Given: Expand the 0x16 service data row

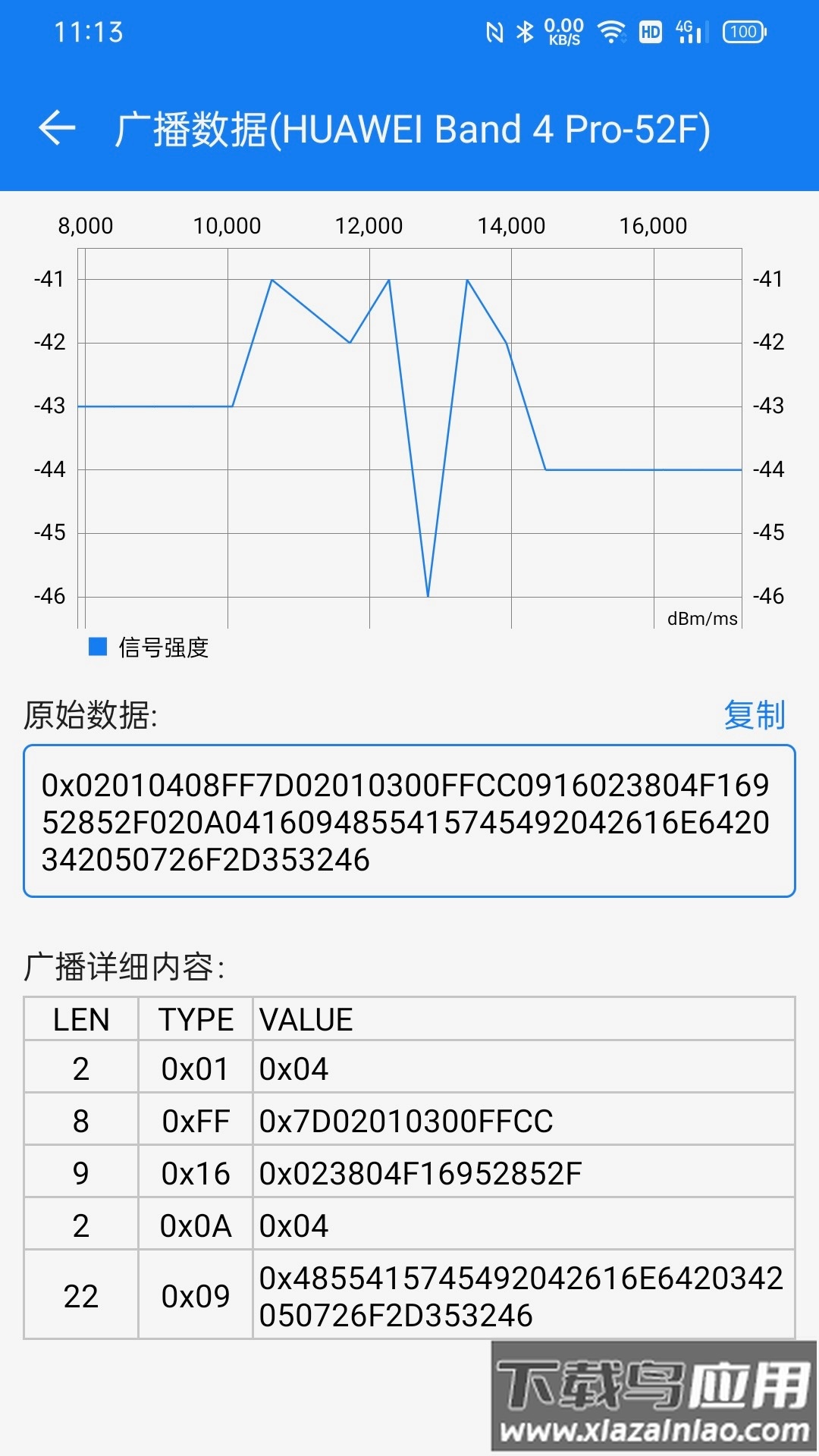Looking at the screenshot, I should [x=409, y=1172].
